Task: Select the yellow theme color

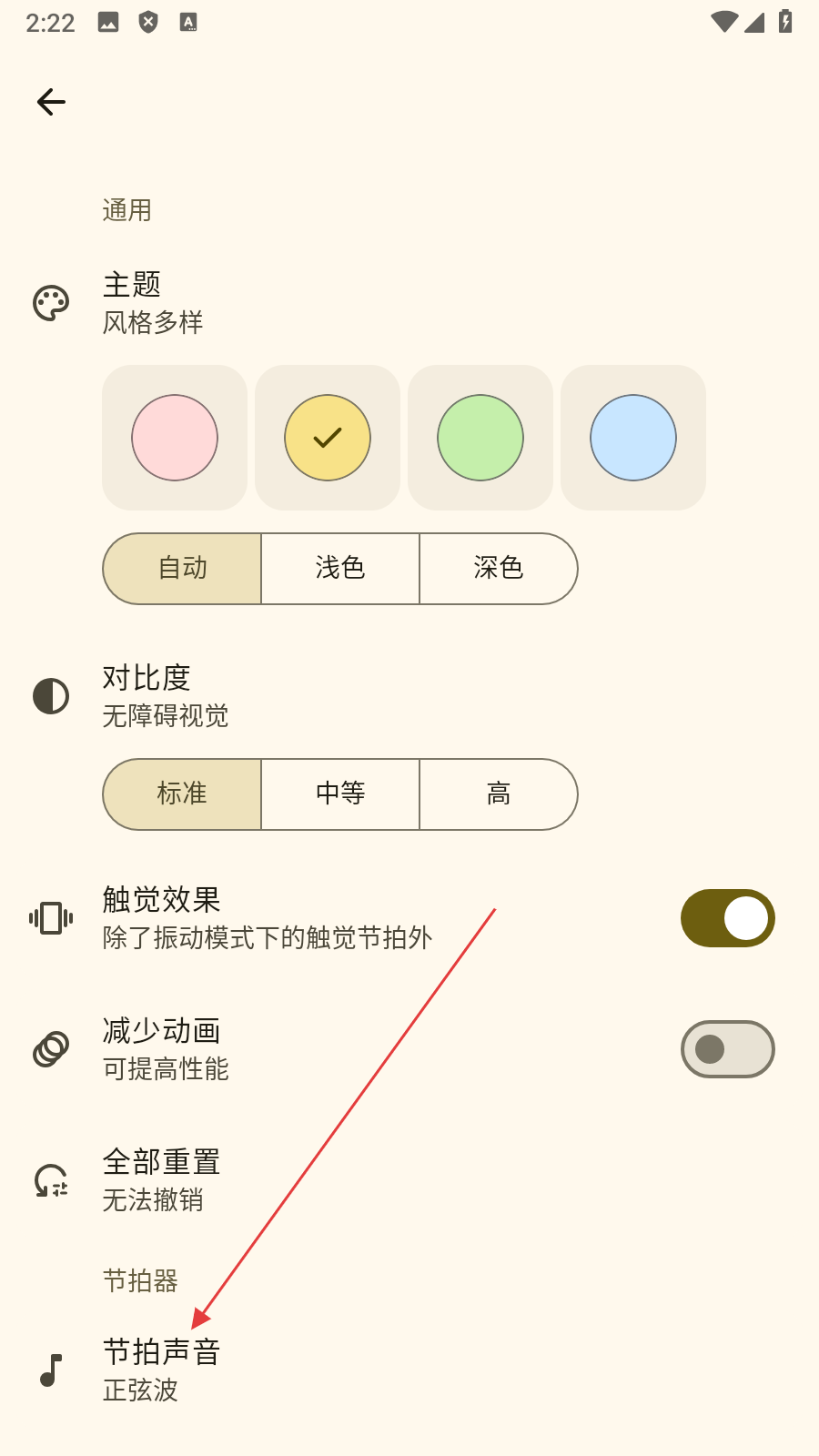Action: pyautogui.click(x=328, y=438)
